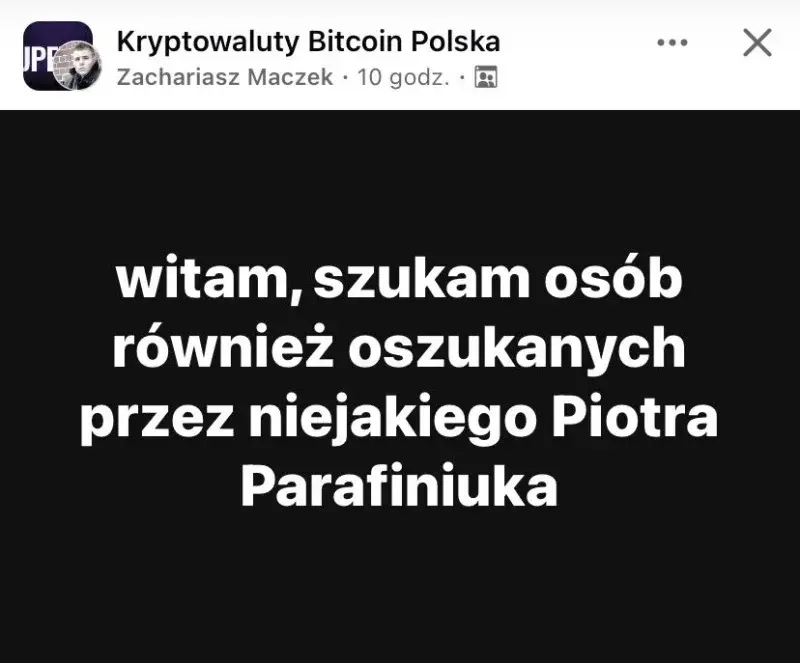Close the post with the X

coord(757,42)
